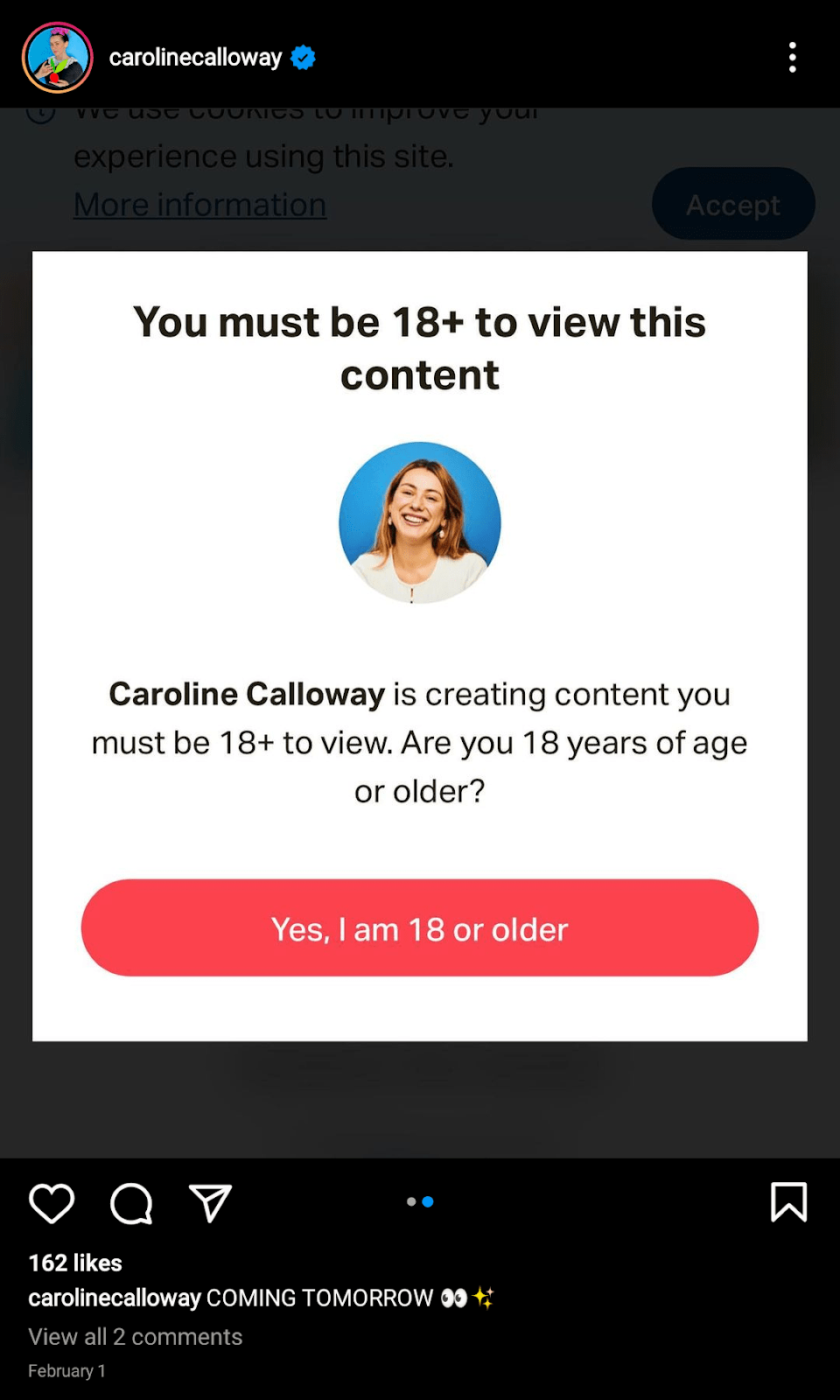
Task: Open the post's three-dot overflow menu
Action: click(x=792, y=58)
